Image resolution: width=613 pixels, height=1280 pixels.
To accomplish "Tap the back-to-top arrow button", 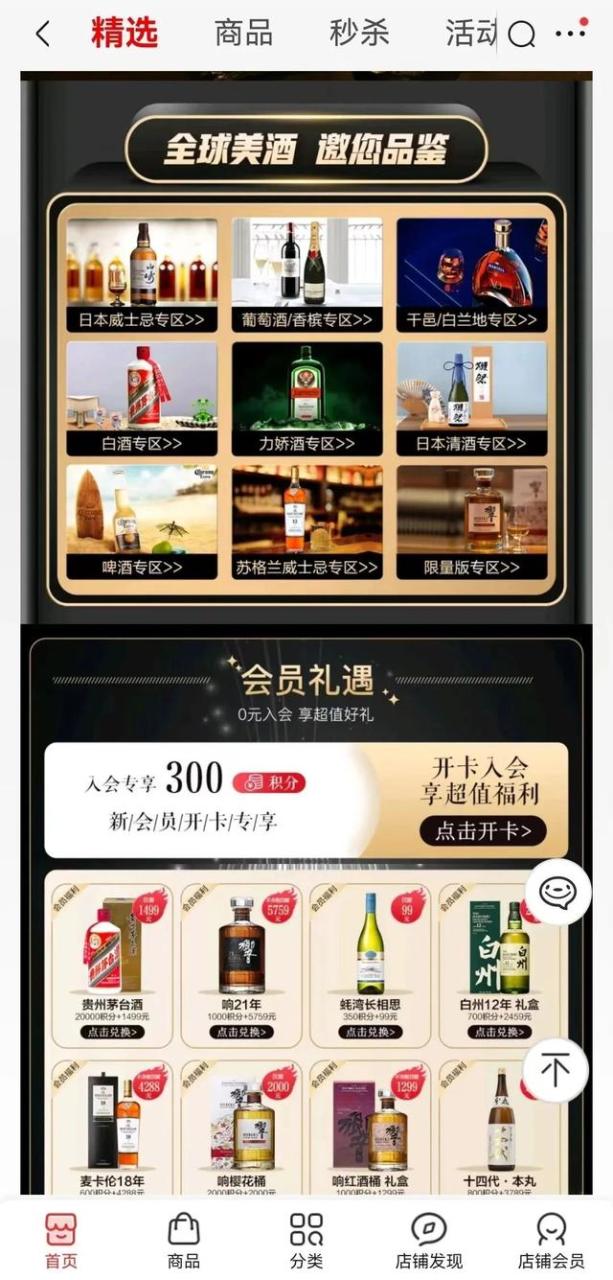I will (x=555, y=1069).
